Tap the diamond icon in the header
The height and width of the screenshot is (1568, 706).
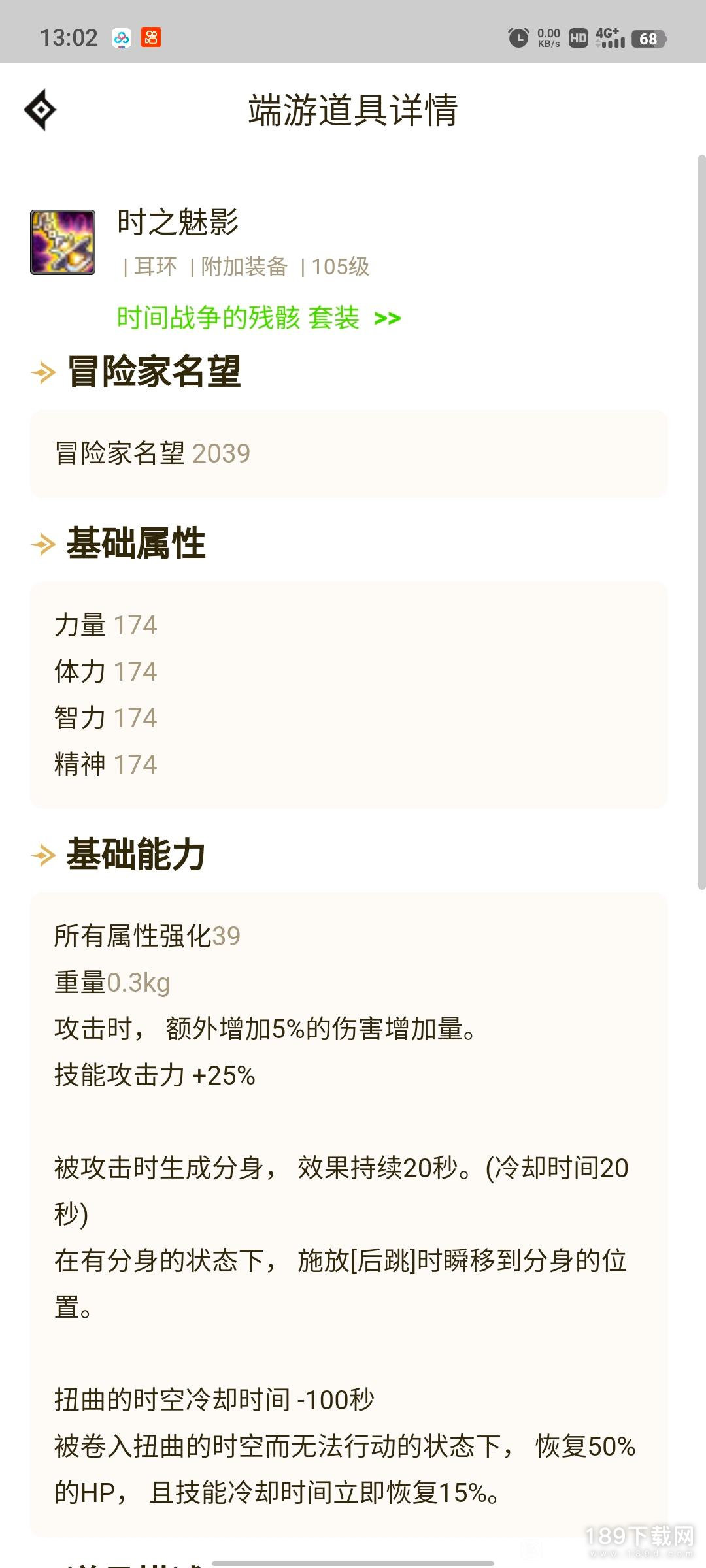point(41,110)
